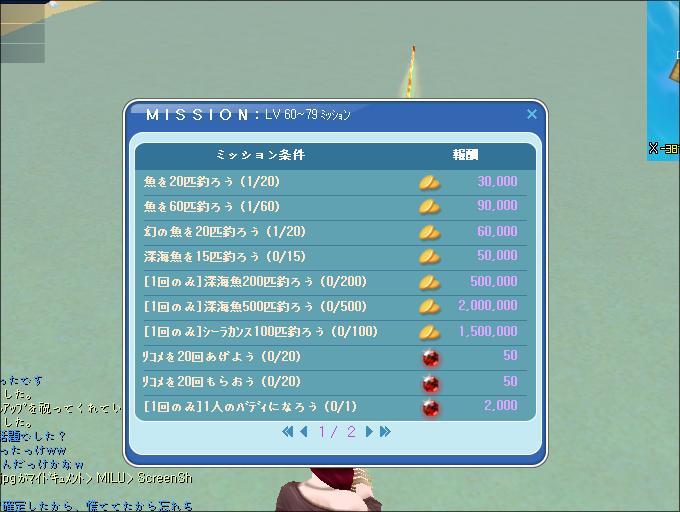
Task: Jump to the last mission page
Action: tap(385, 432)
